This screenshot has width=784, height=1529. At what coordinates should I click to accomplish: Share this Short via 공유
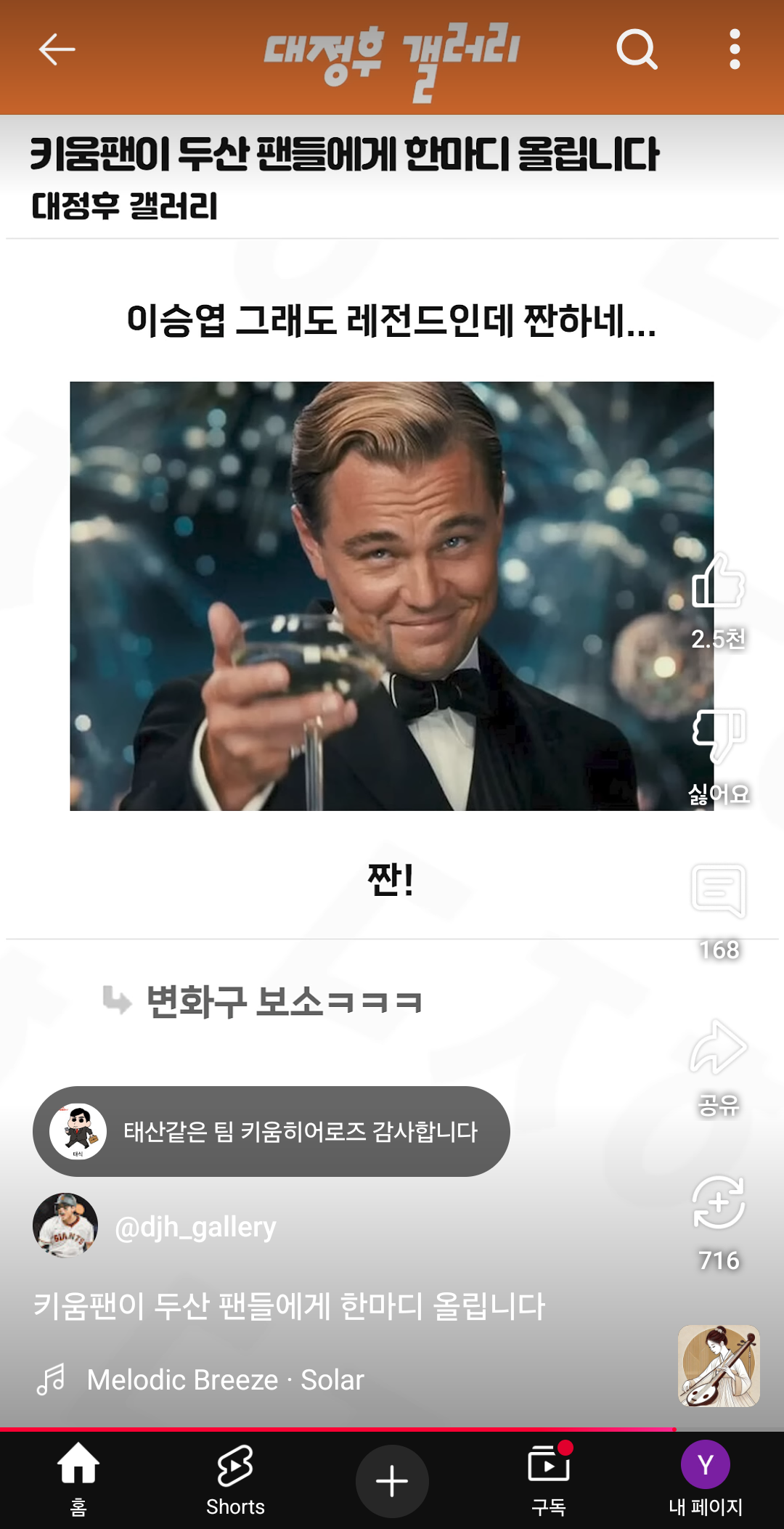point(718,1047)
